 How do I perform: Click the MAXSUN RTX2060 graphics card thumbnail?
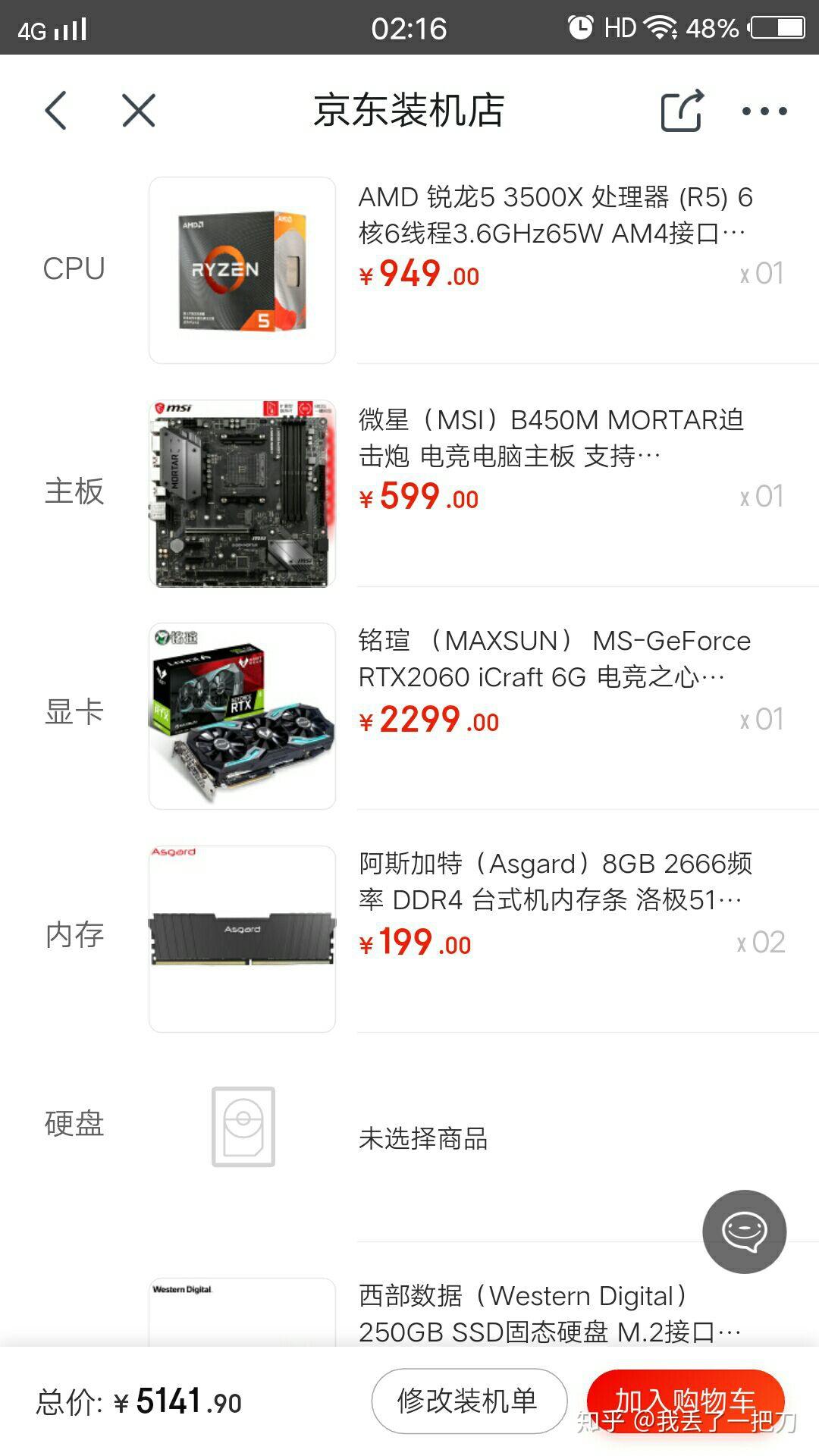[242, 713]
